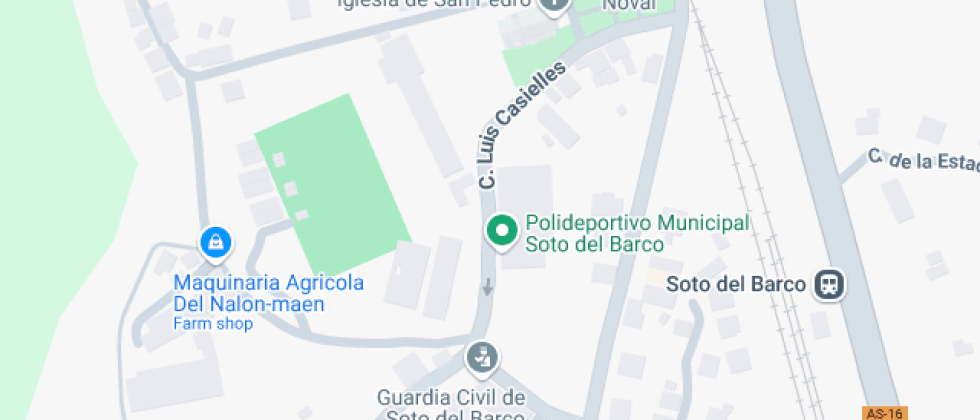Image resolution: width=980 pixels, height=420 pixels.
Task: Select Polideportivo Municipal Soto del Barco pin
Action: [500, 230]
